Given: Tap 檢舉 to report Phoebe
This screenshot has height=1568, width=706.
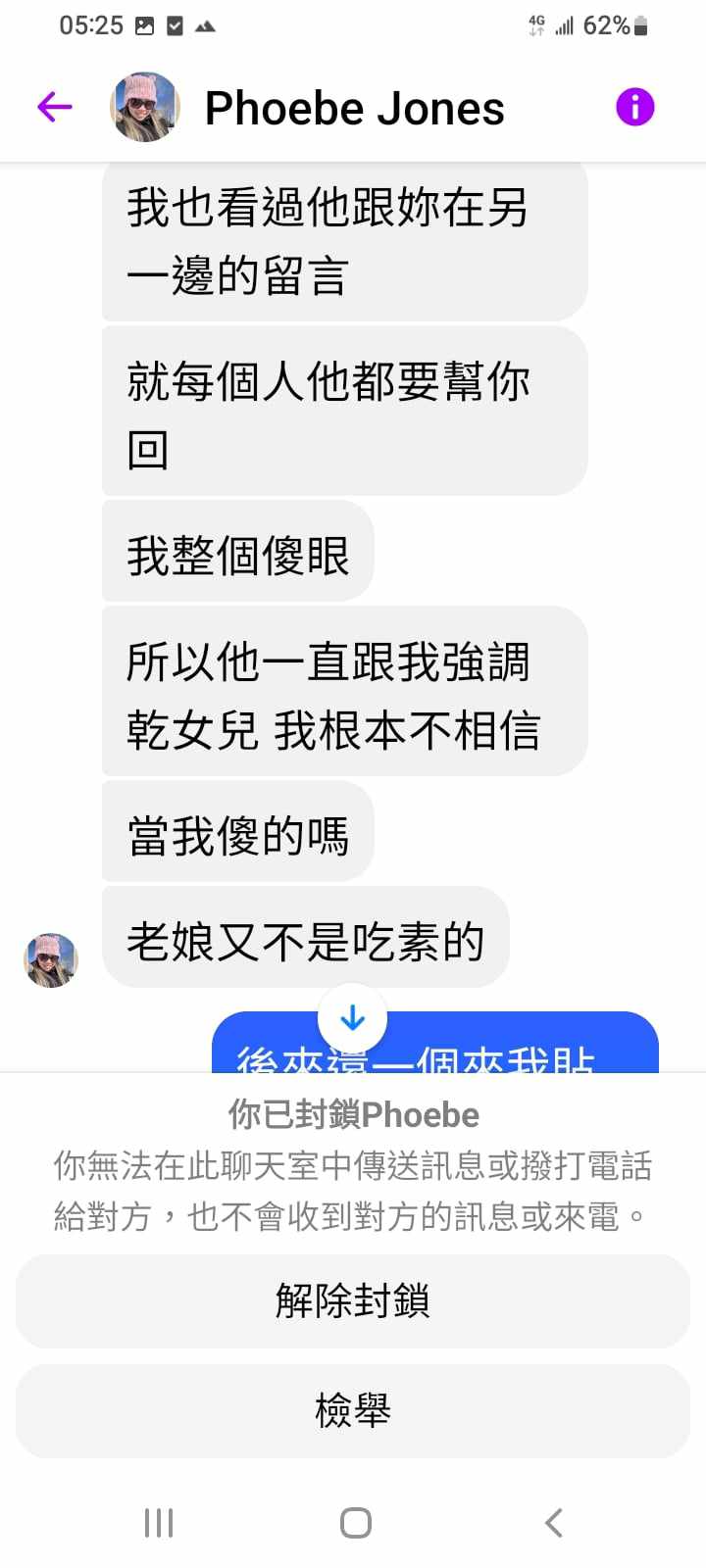Looking at the screenshot, I should [353, 1410].
